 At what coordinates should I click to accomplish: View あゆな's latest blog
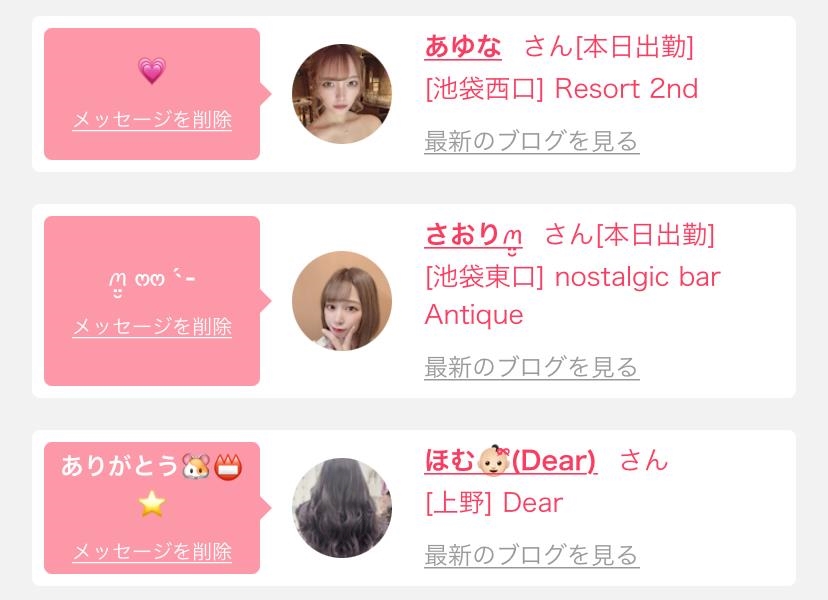(531, 141)
